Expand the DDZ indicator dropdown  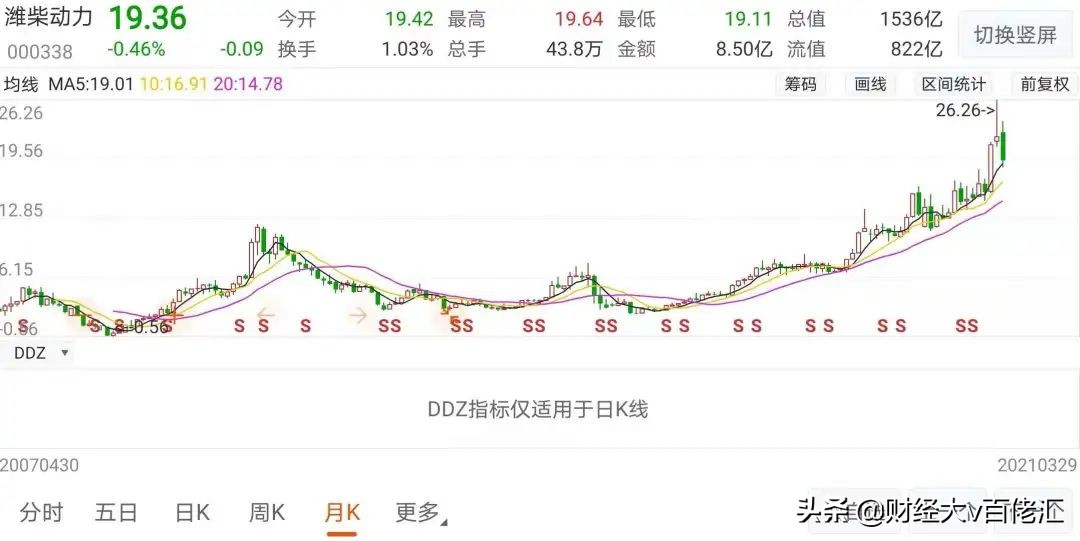40,352
